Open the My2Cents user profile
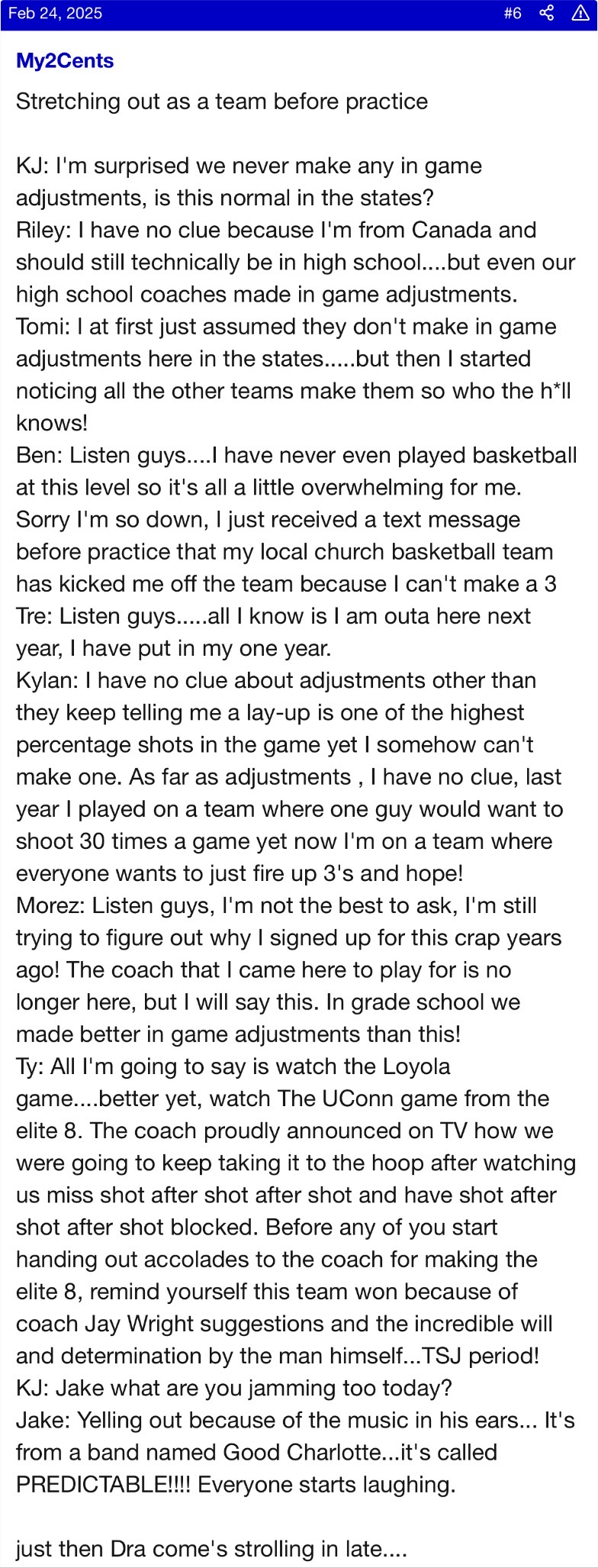The width and height of the screenshot is (598, 1568). (x=65, y=61)
